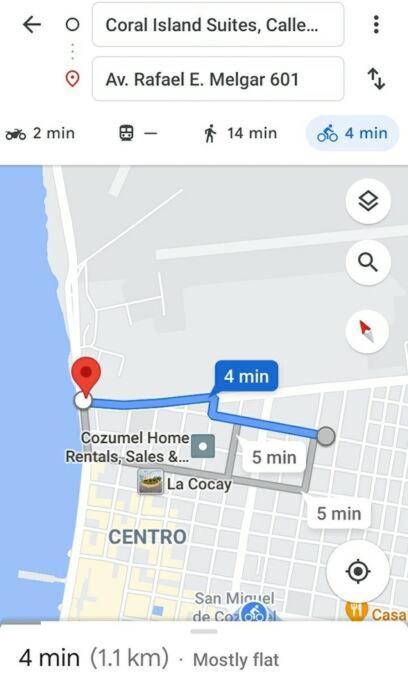
Task: Select cycling mode, 4 min
Action: point(352,133)
